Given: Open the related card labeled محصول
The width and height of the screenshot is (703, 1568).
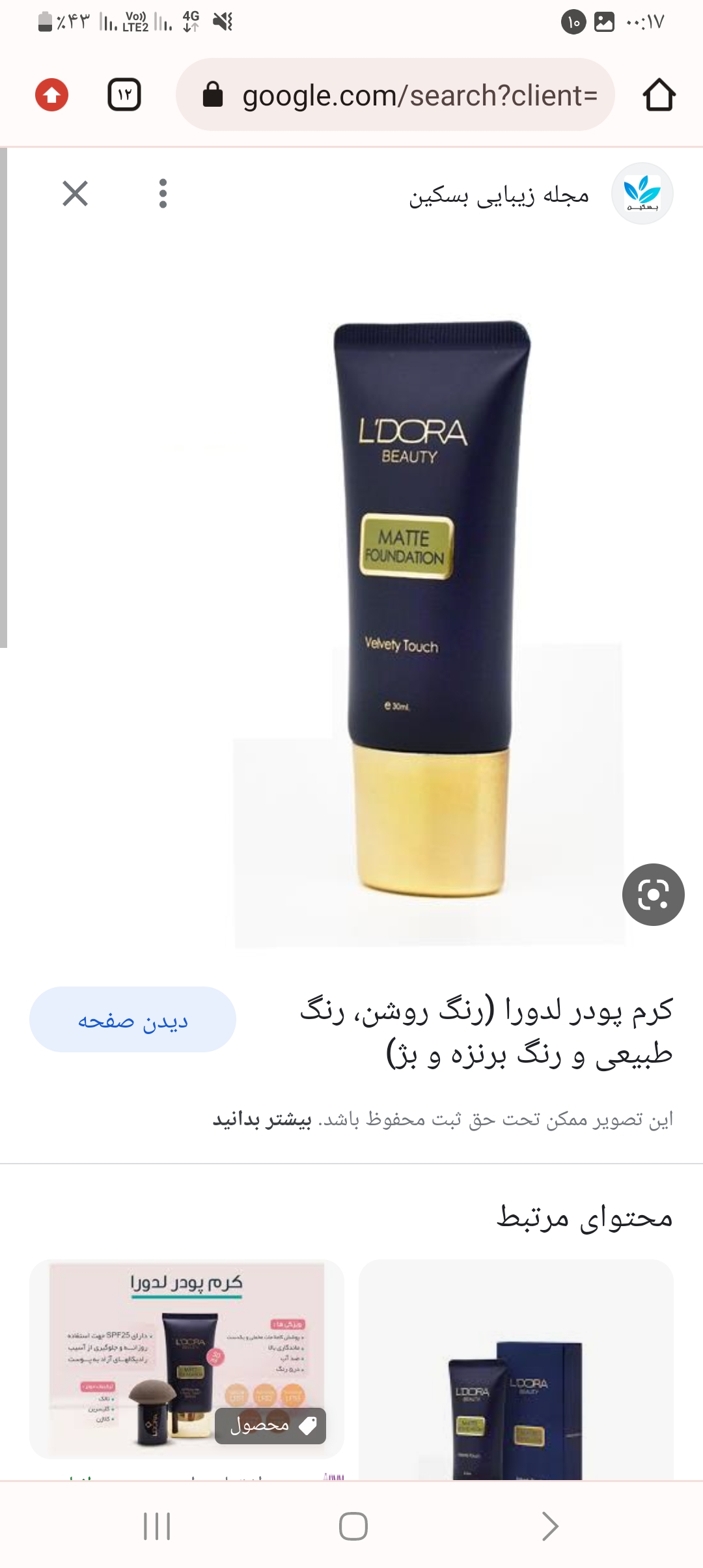Looking at the screenshot, I should pos(186,1358).
